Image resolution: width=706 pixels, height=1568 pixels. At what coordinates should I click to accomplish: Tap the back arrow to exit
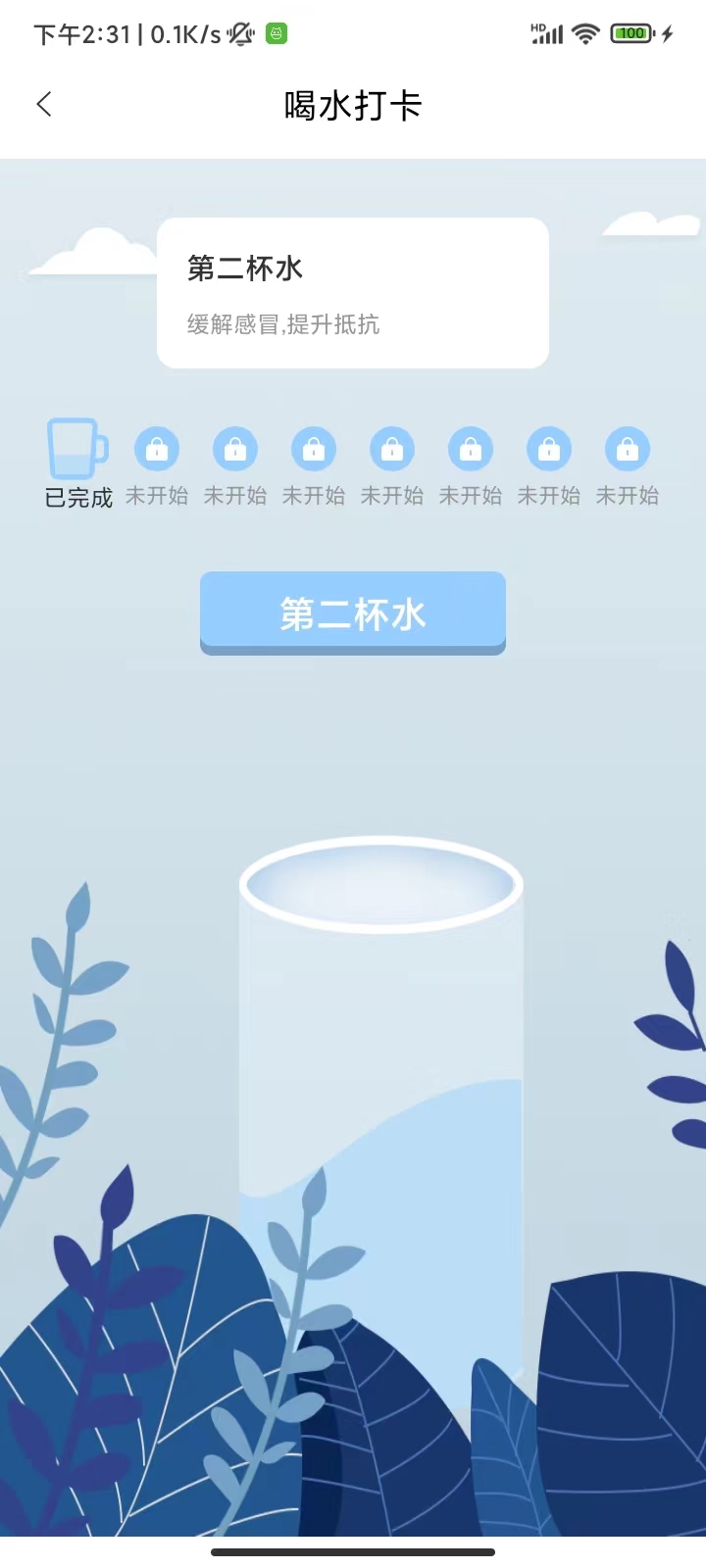(44, 103)
